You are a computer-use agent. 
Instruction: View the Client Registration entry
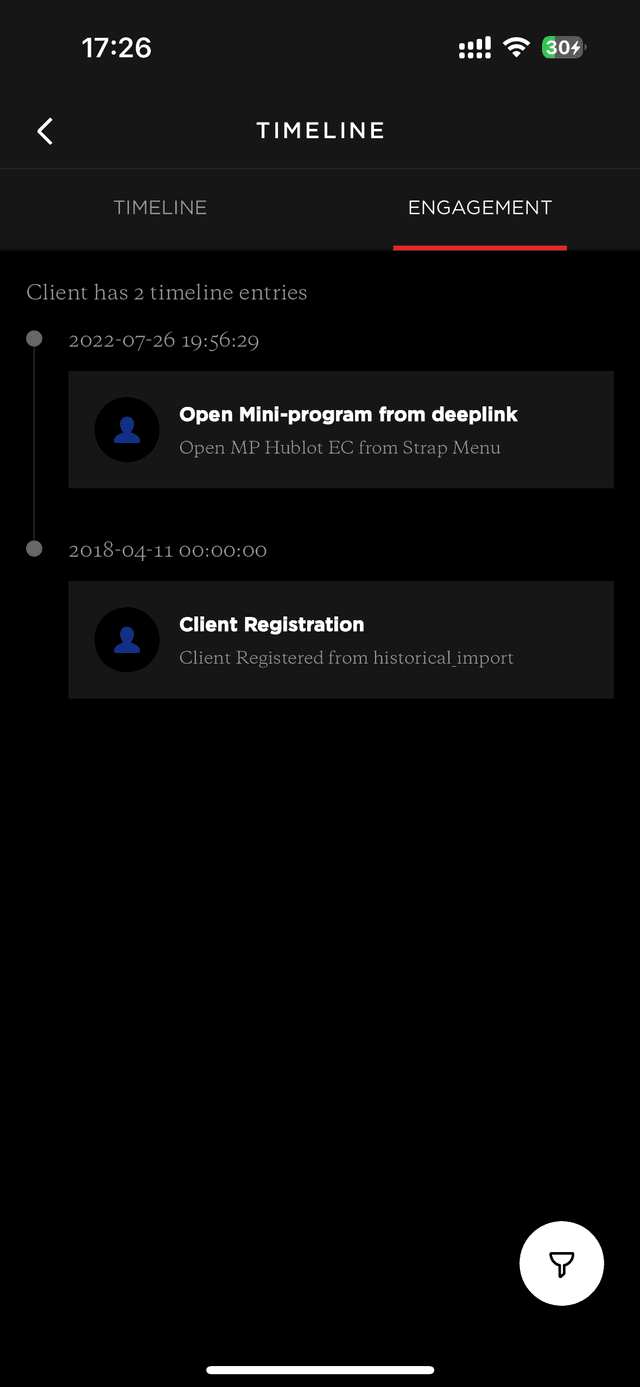(x=340, y=640)
